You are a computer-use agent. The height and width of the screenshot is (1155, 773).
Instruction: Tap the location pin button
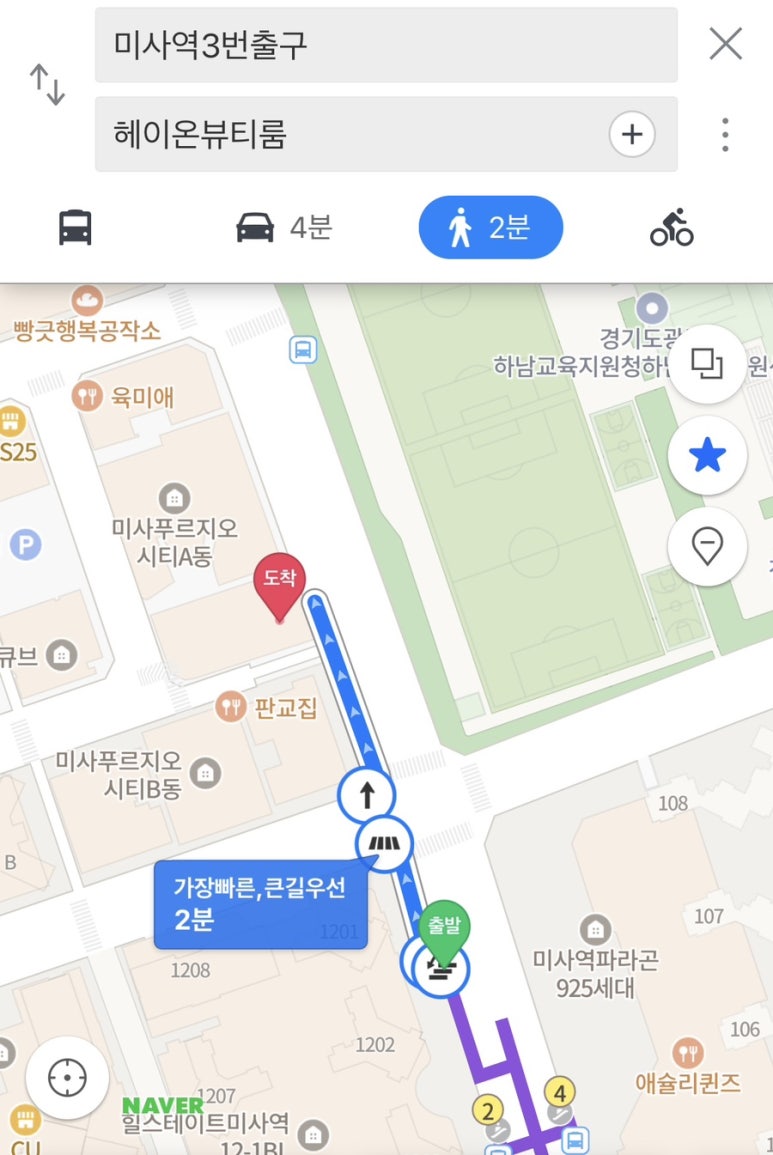pyautogui.click(x=707, y=547)
